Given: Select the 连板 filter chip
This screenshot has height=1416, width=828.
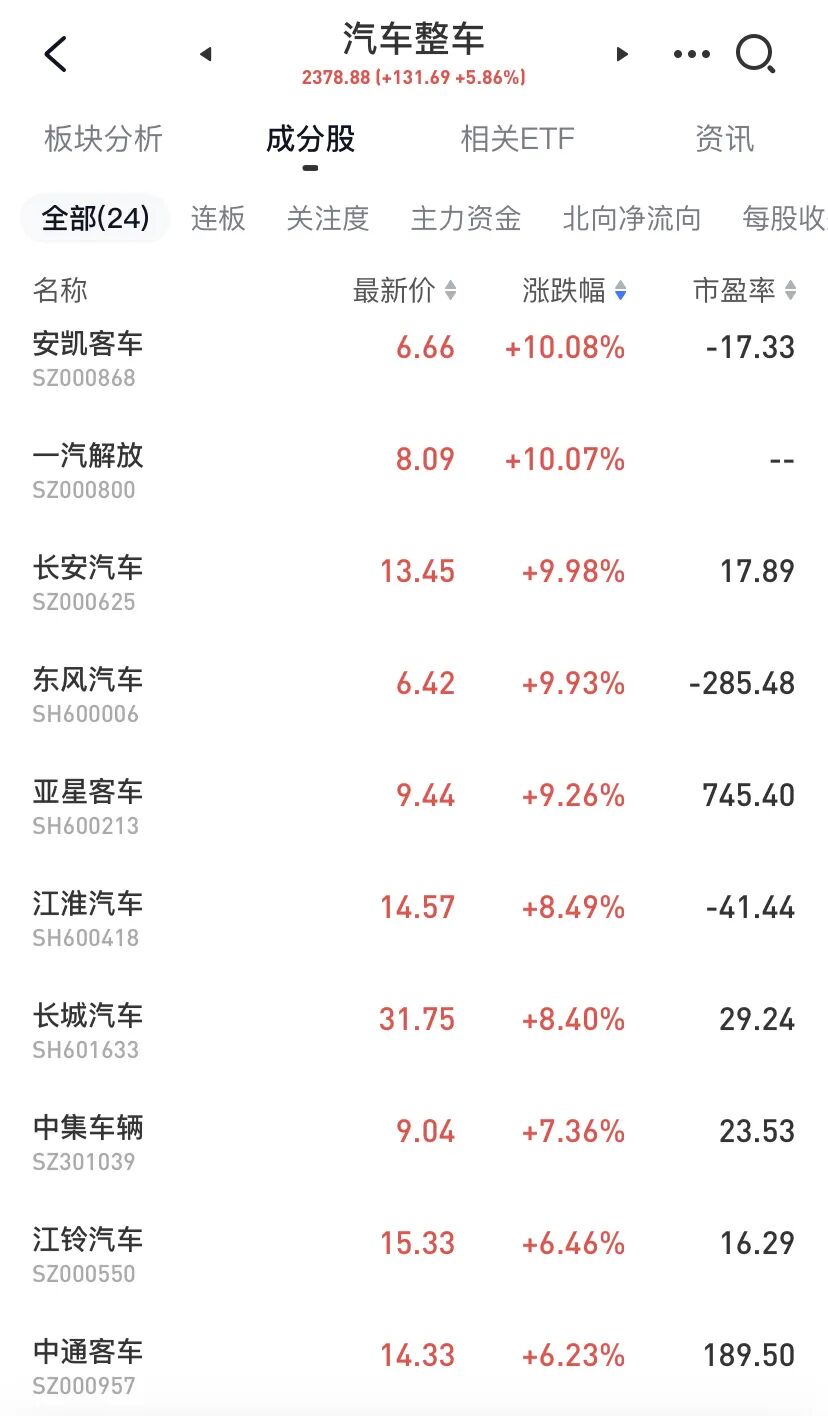Looking at the screenshot, I should [218, 218].
